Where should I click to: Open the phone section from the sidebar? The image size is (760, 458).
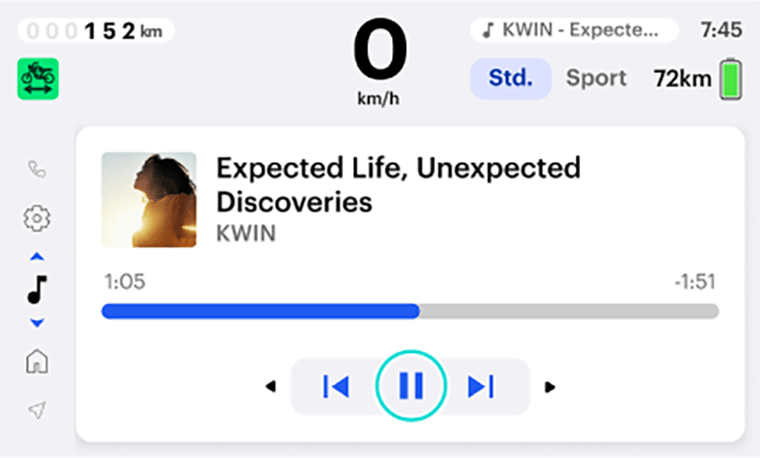coord(37,170)
